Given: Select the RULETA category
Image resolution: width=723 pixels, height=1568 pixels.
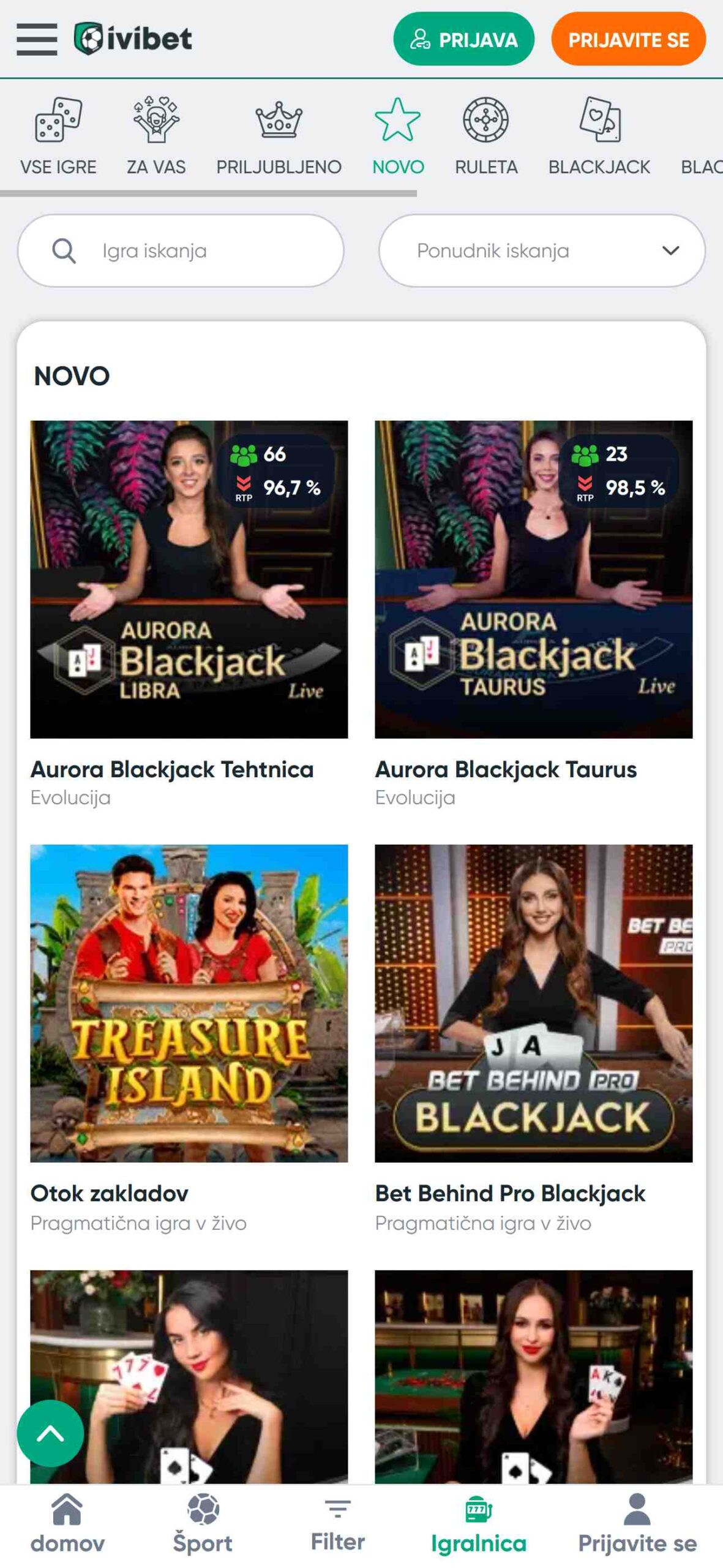Looking at the screenshot, I should pos(486,136).
